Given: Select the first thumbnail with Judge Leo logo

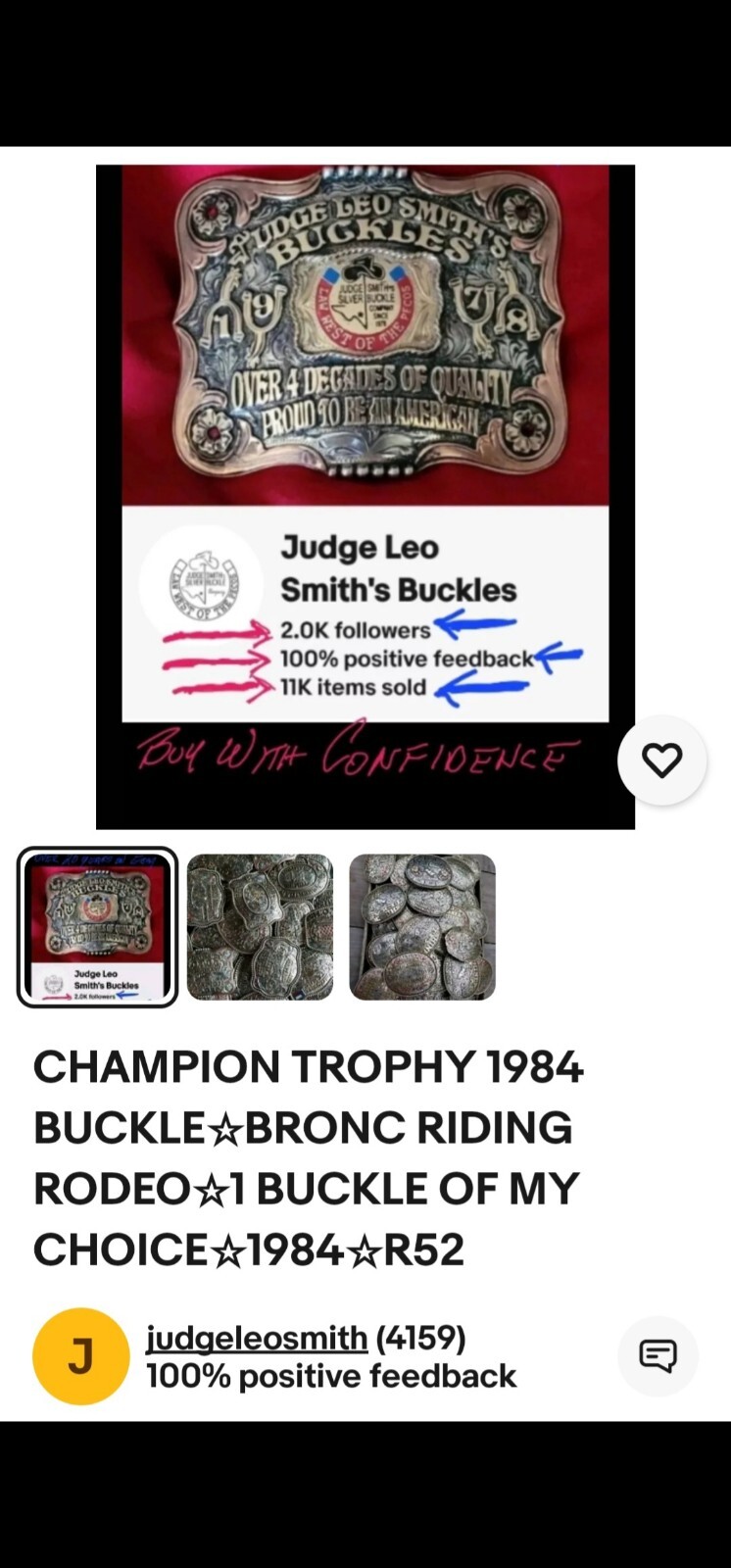Looking at the screenshot, I should 97,927.
